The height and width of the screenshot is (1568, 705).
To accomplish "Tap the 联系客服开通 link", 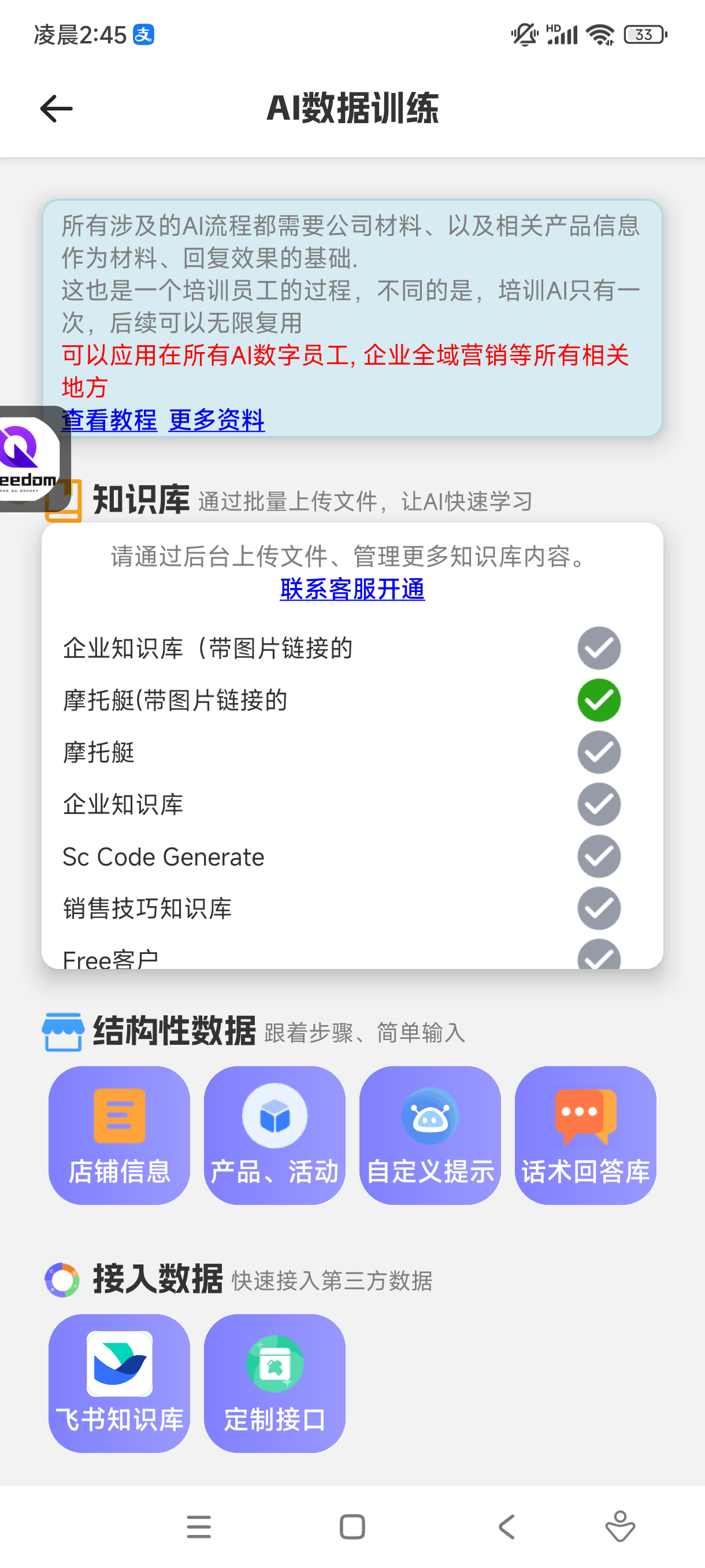I will click(352, 589).
